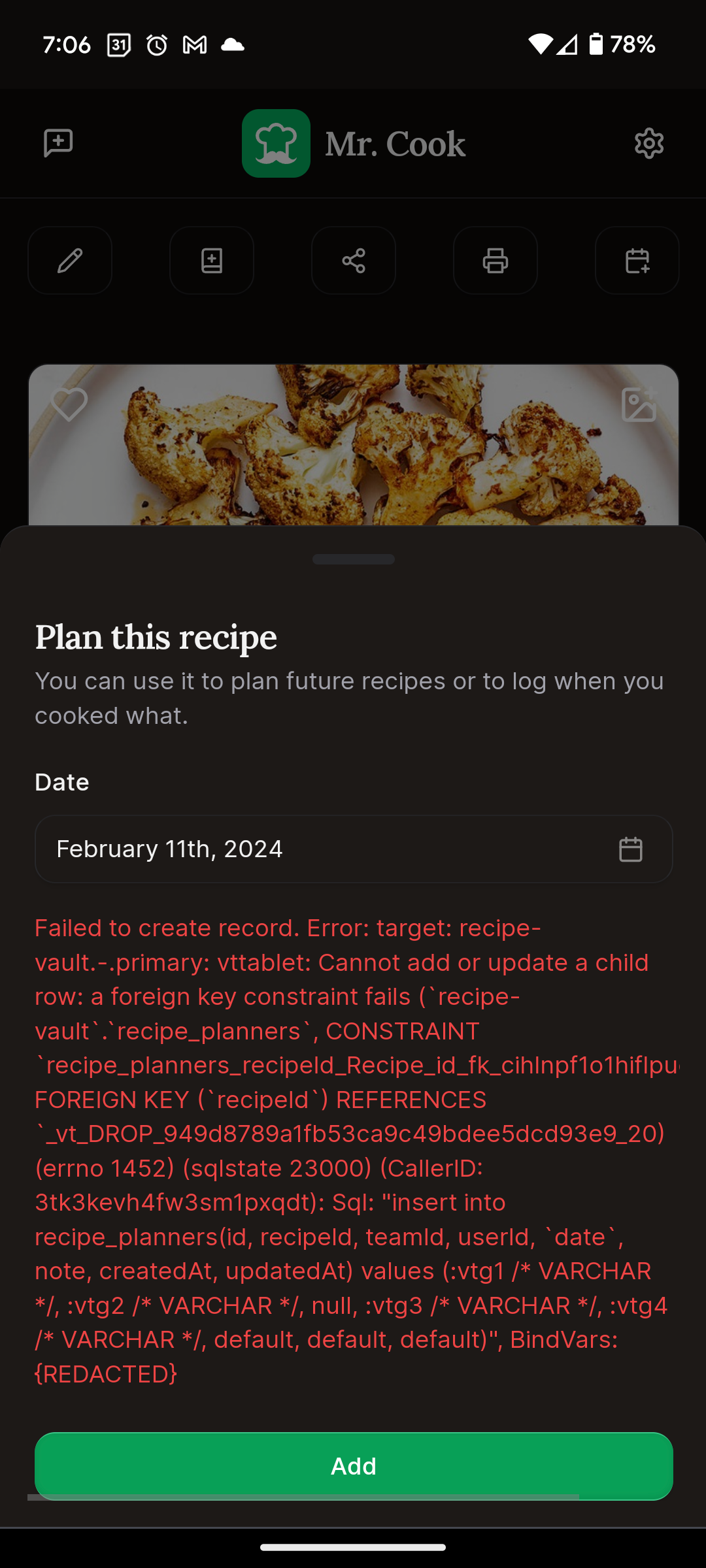Tap the add to cookbook icon
The height and width of the screenshot is (1568, 706).
click(x=212, y=261)
